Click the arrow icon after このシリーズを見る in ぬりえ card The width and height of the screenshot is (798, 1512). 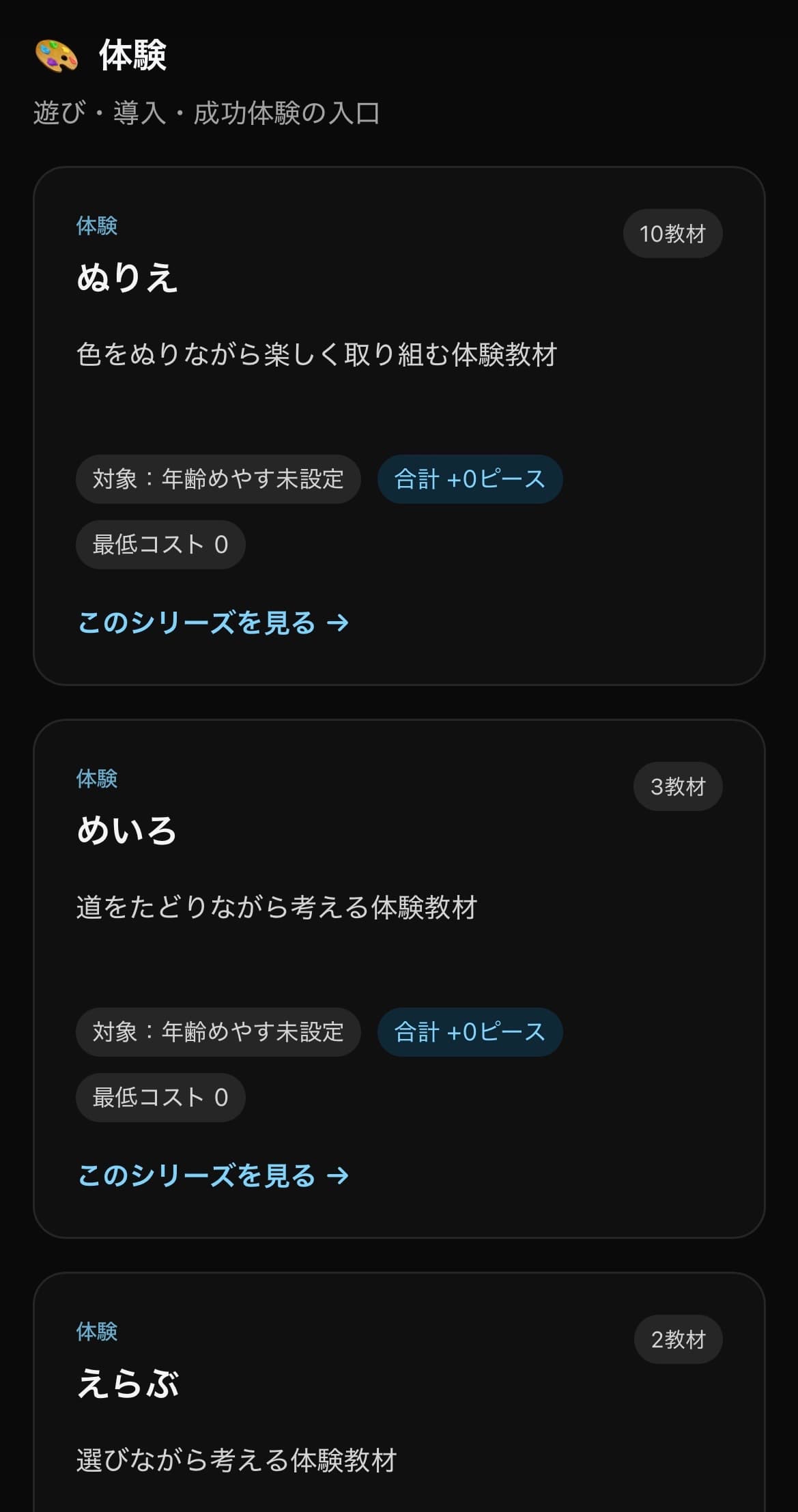pos(339,623)
